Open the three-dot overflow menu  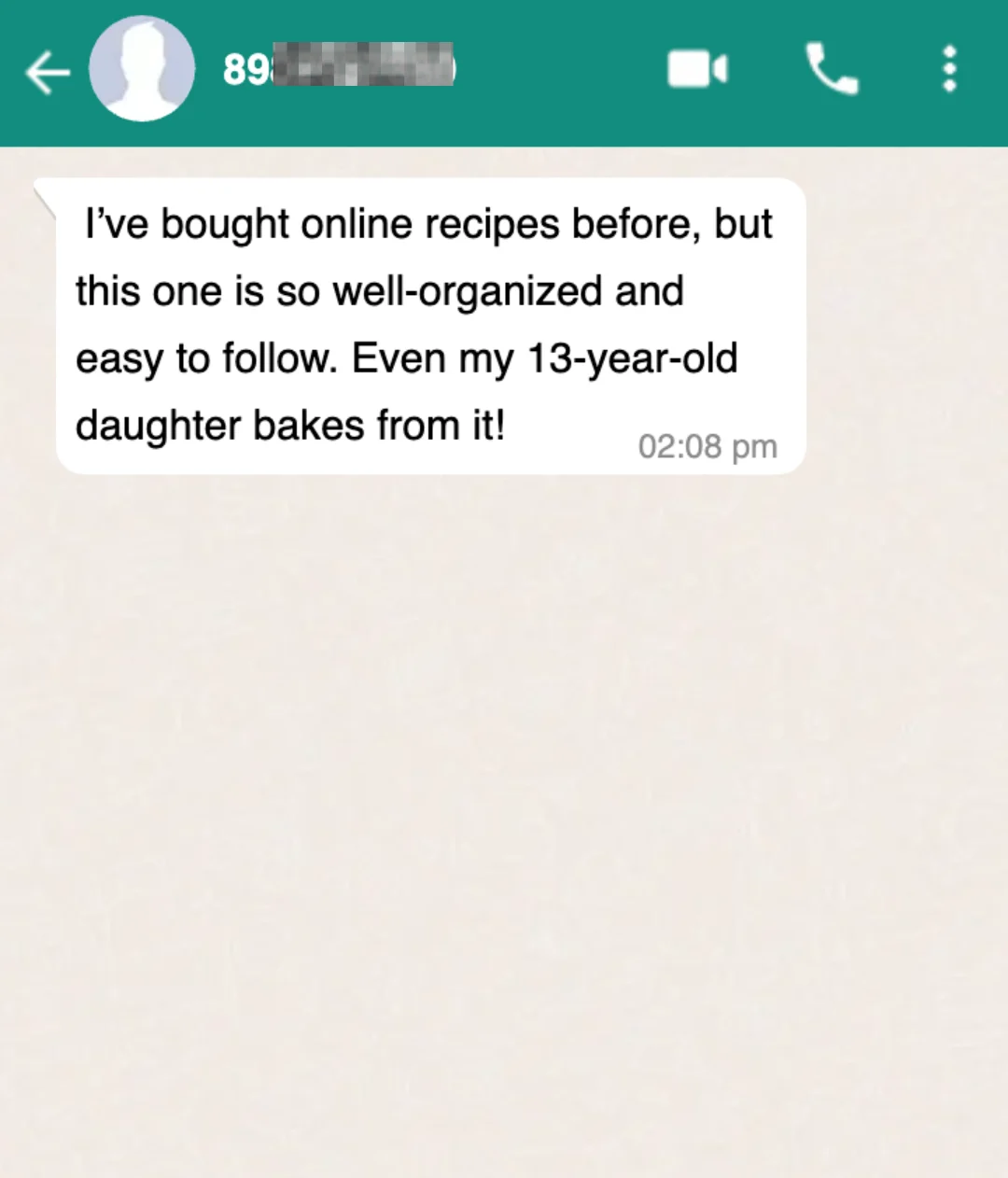pyautogui.click(x=949, y=69)
